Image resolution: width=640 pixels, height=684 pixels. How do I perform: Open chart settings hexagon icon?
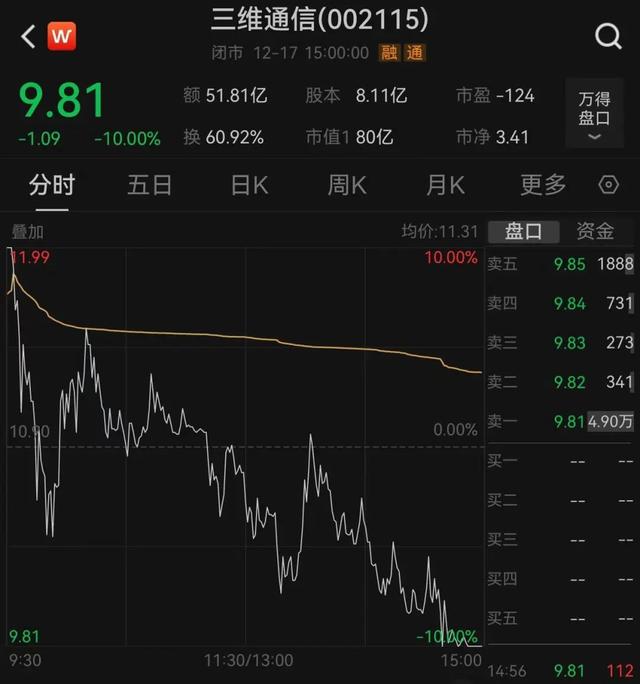[x=608, y=185]
